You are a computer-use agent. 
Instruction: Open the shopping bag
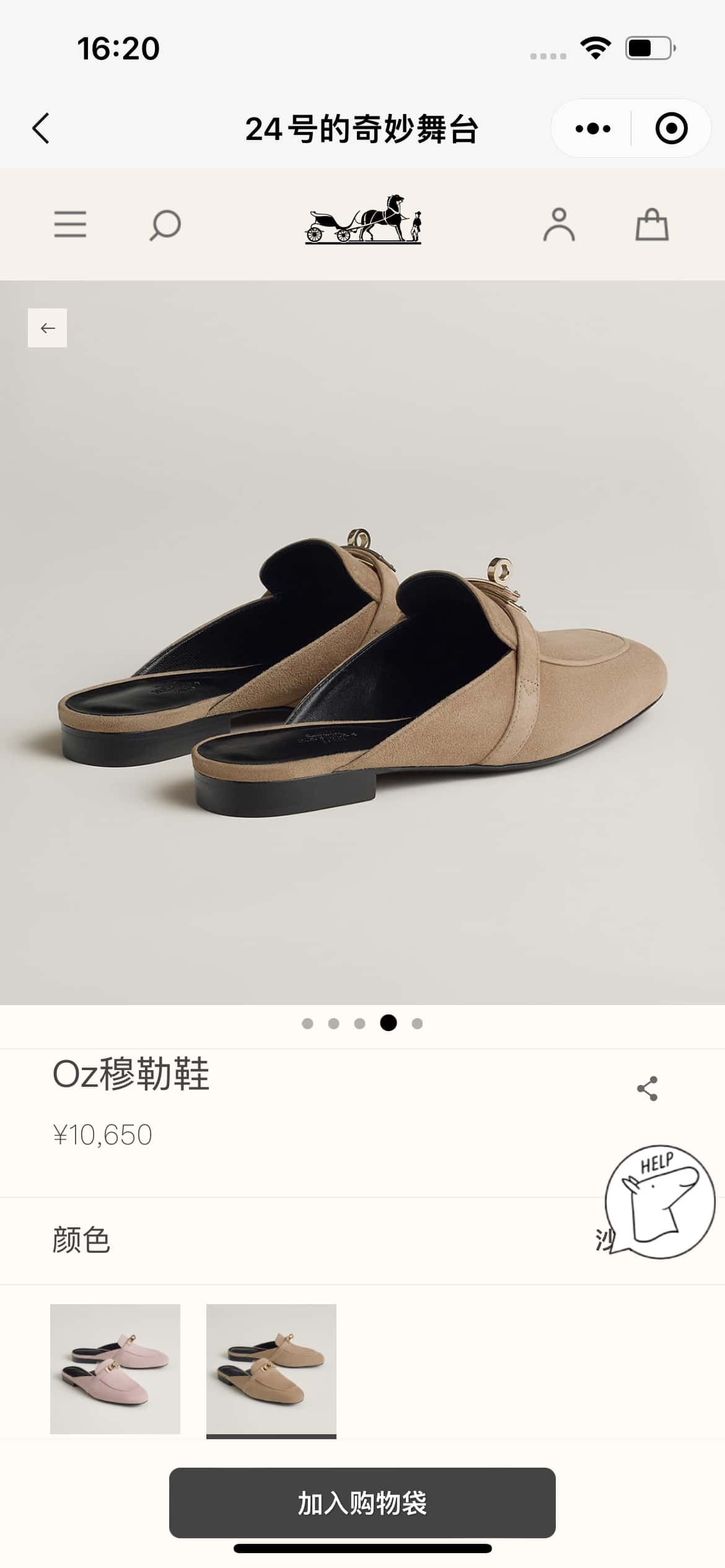[x=652, y=224]
